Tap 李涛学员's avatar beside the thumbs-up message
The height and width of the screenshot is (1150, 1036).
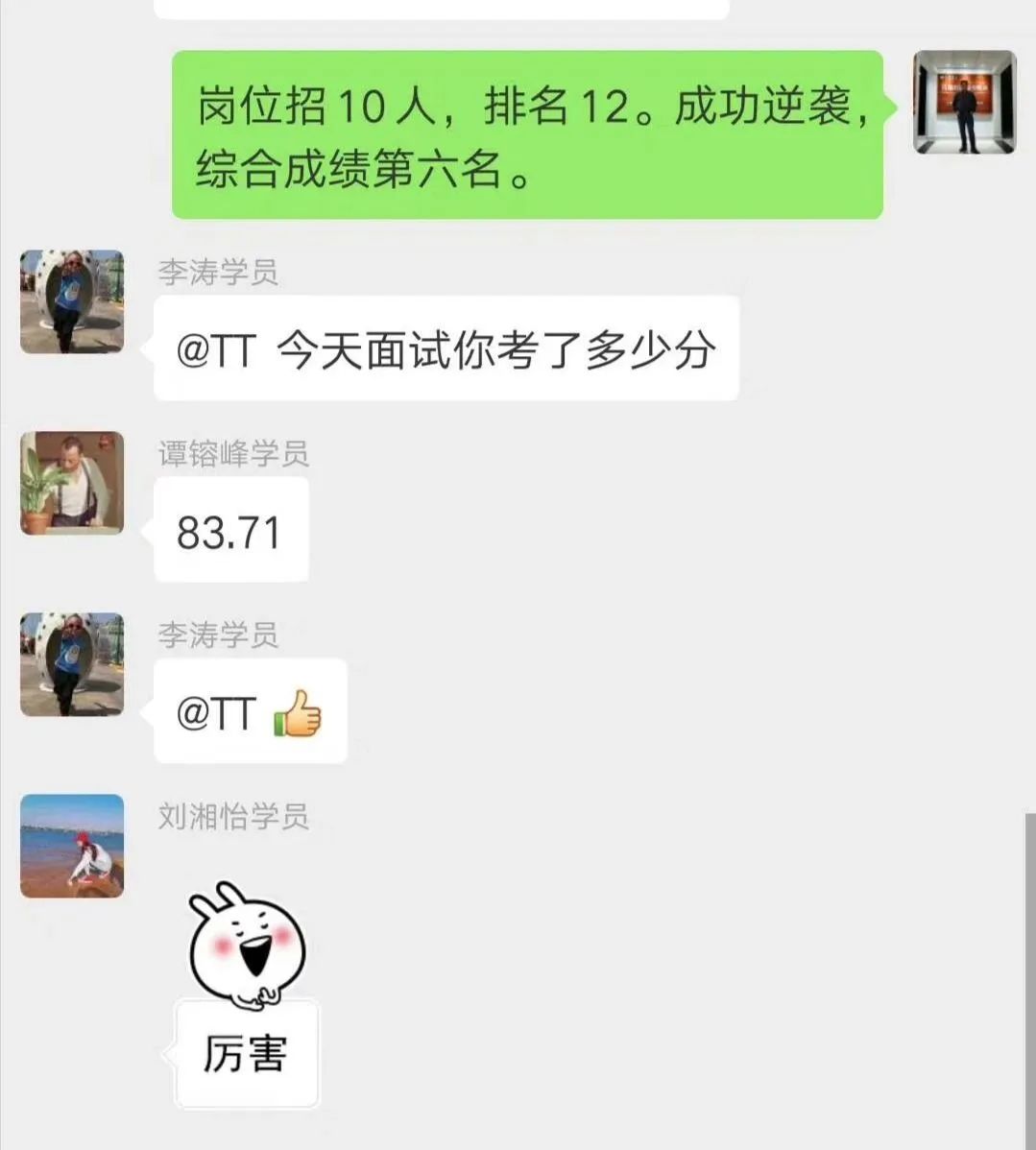tap(72, 664)
